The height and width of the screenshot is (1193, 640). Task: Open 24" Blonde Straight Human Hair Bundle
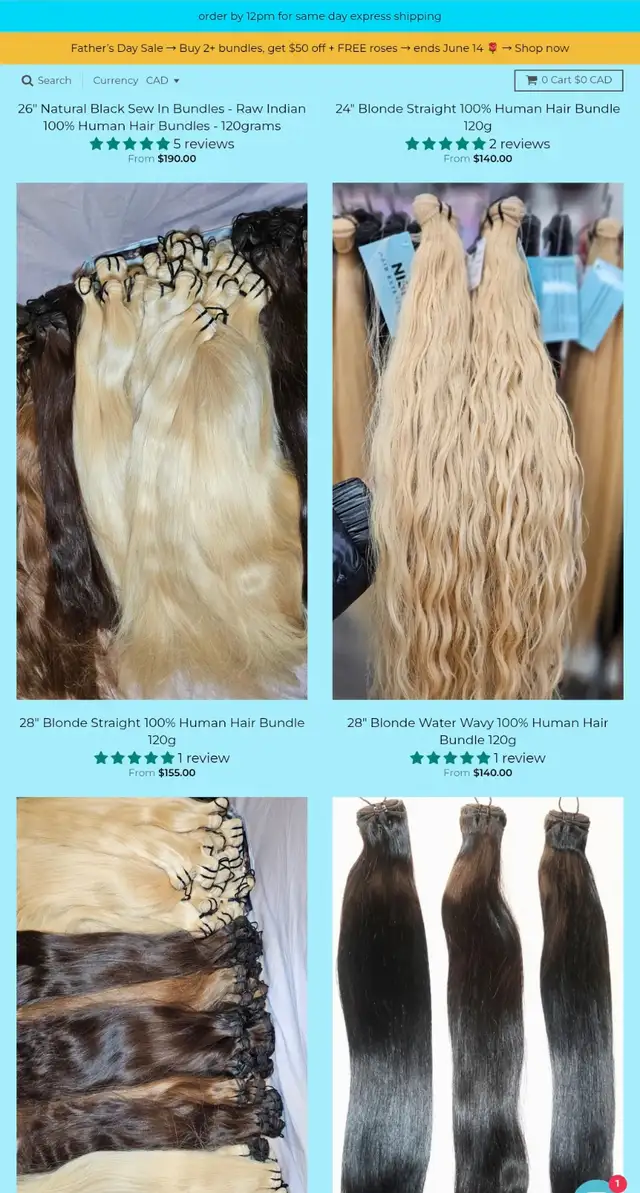pyautogui.click(x=478, y=117)
